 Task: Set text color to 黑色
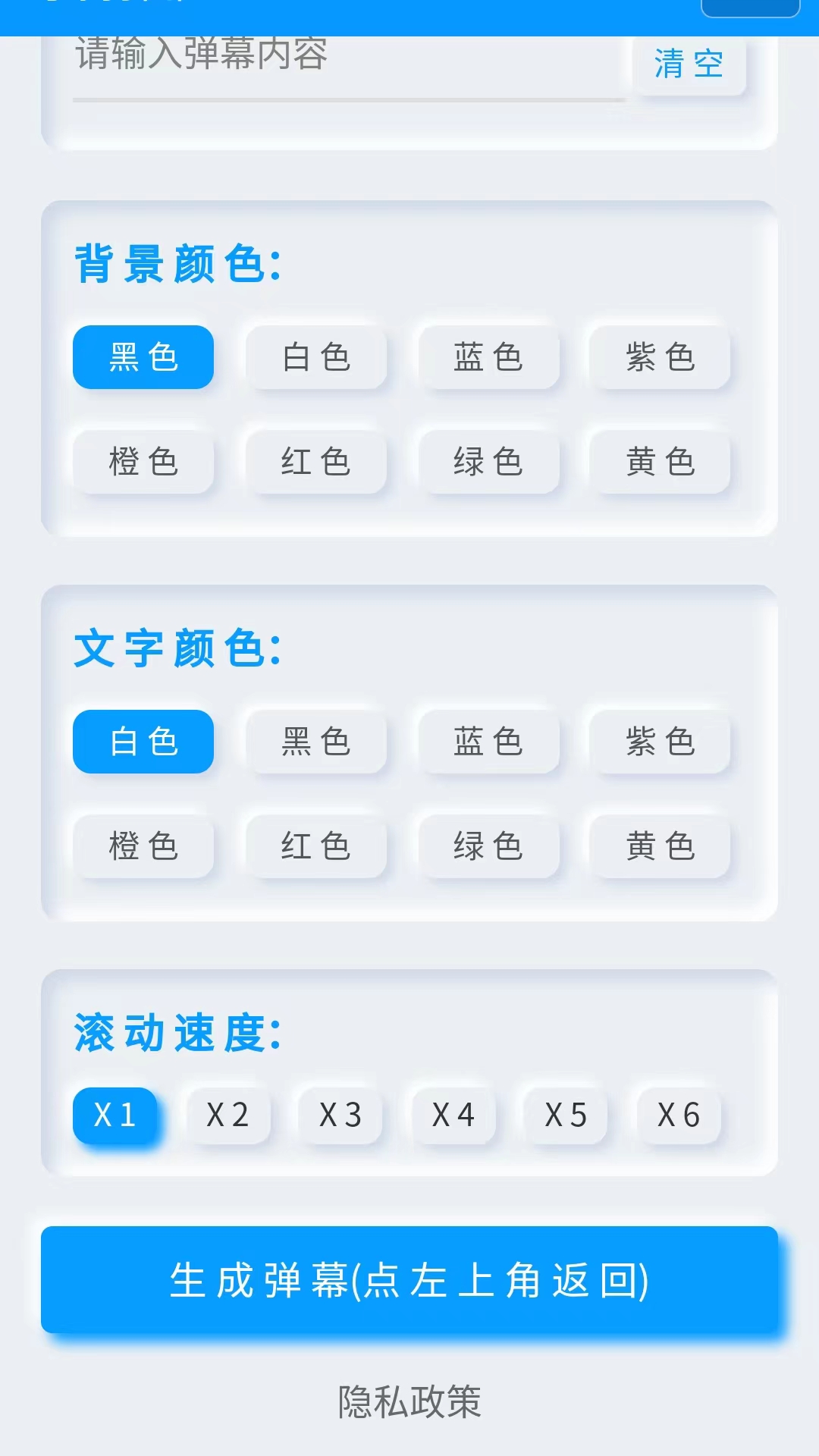click(x=316, y=742)
